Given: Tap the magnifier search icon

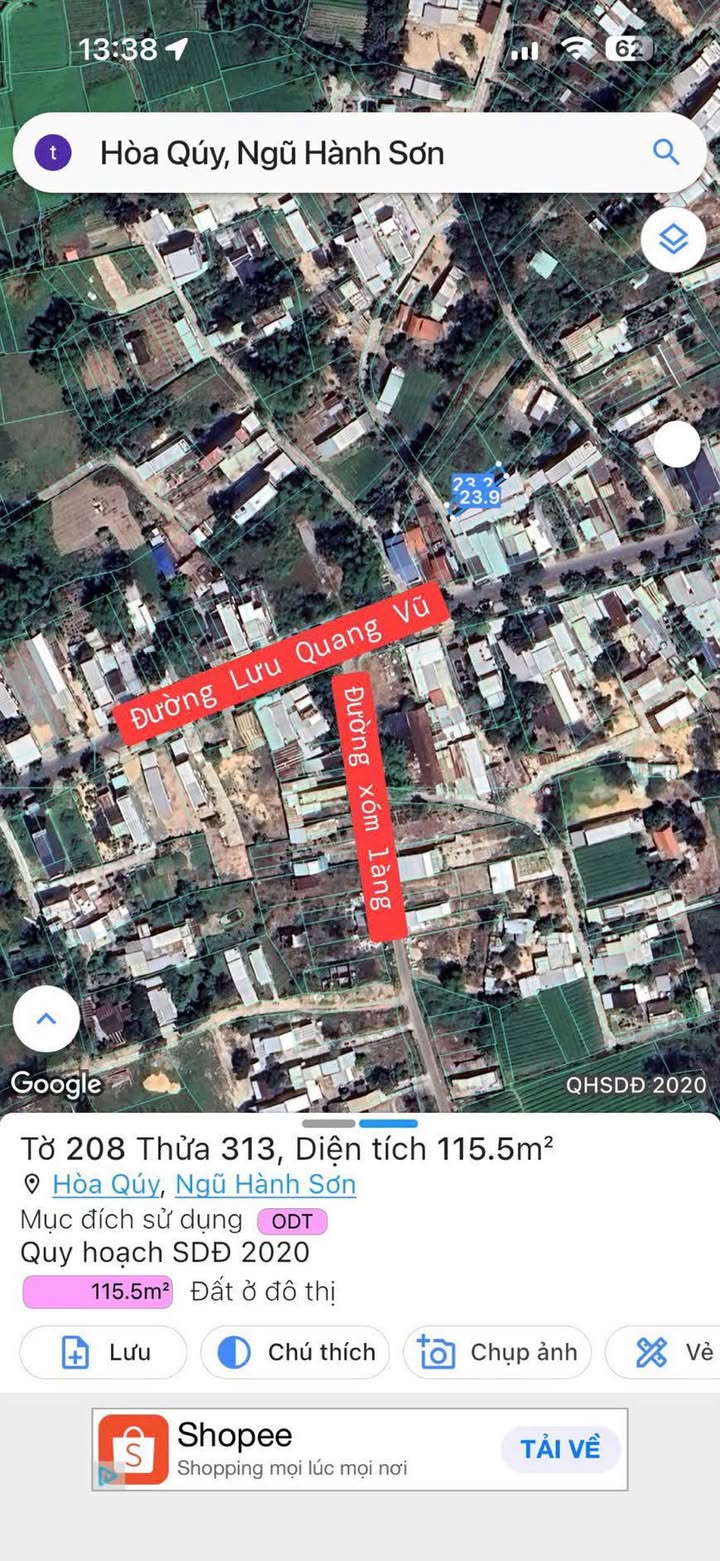Looking at the screenshot, I should (666, 152).
